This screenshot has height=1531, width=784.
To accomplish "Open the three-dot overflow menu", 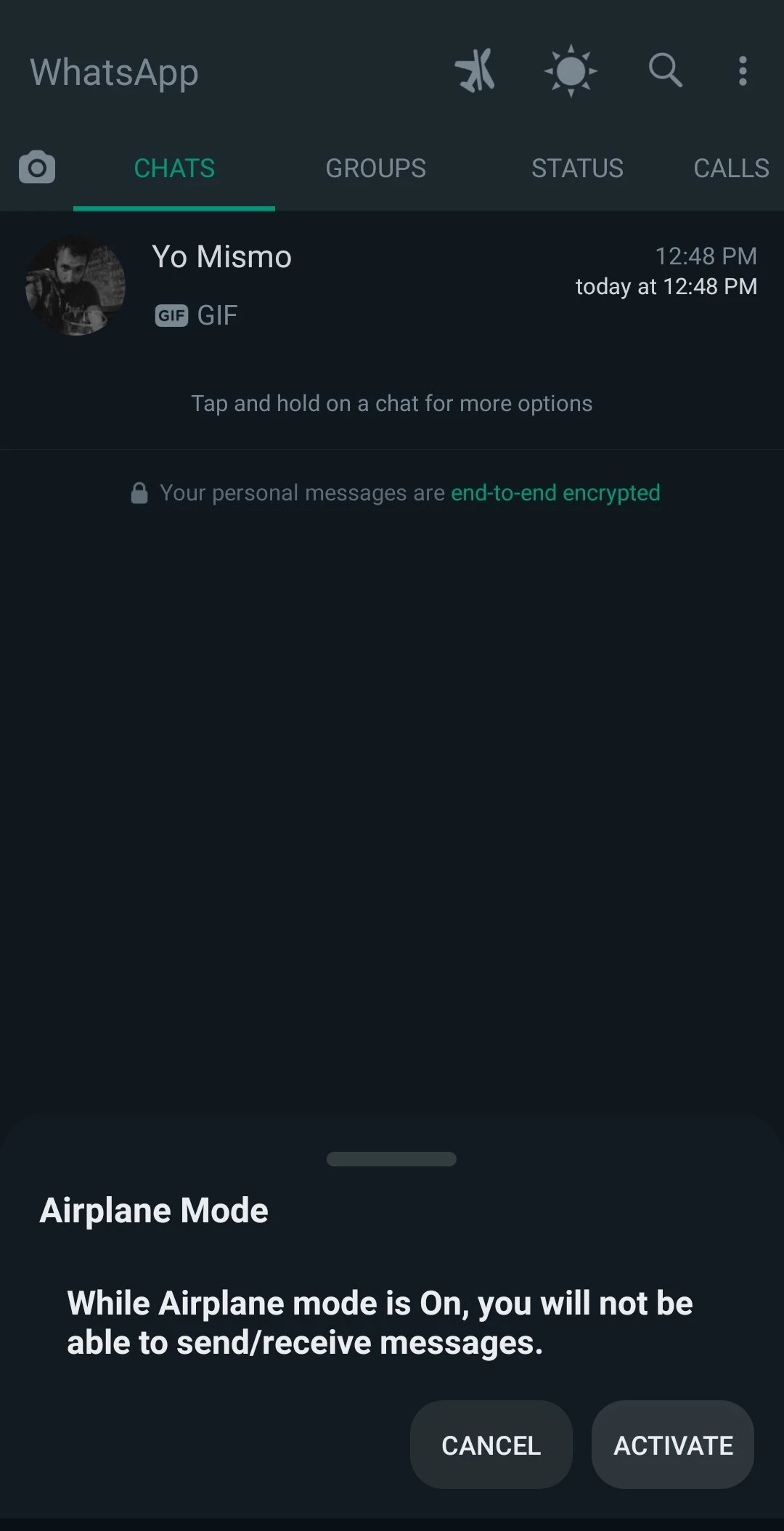I will click(x=742, y=71).
